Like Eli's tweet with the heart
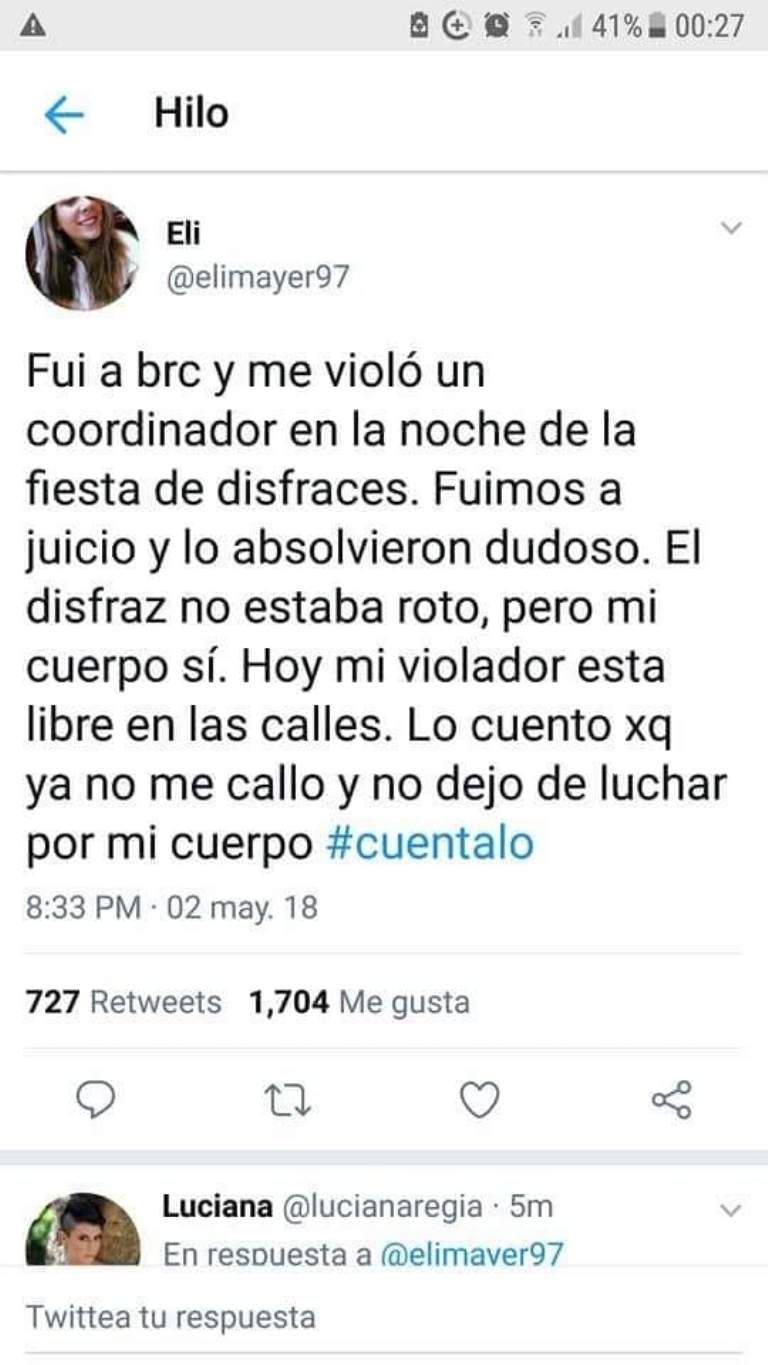The width and height of the screenshot is (768, 1365). click(479, 1100)
